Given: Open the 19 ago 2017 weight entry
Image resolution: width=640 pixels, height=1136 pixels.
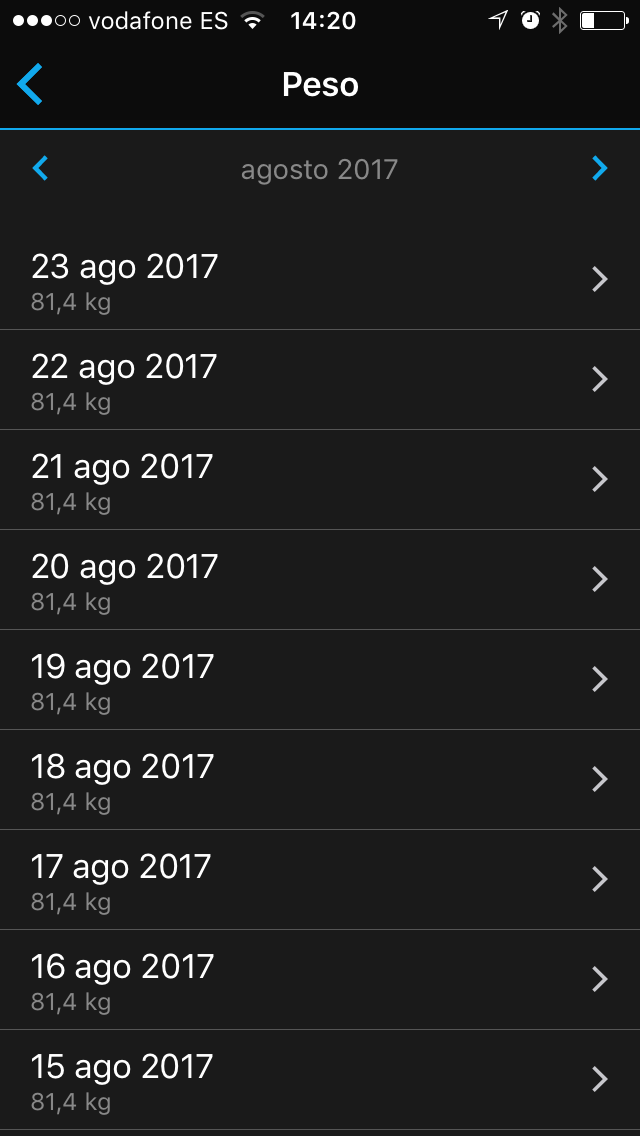Looking at the screenshot, I should (x=320, y=680).
